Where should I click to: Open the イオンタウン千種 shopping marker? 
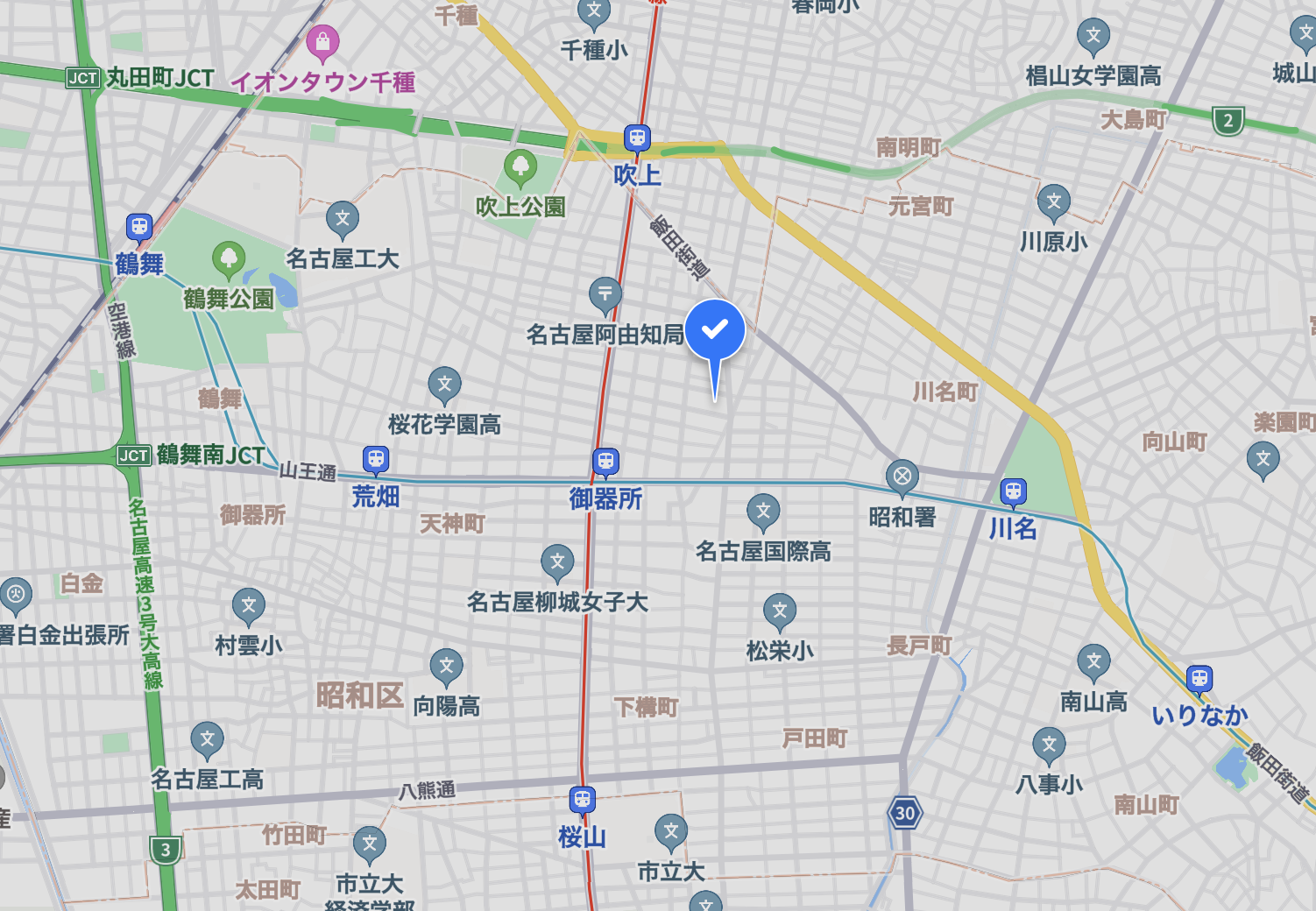322,41
